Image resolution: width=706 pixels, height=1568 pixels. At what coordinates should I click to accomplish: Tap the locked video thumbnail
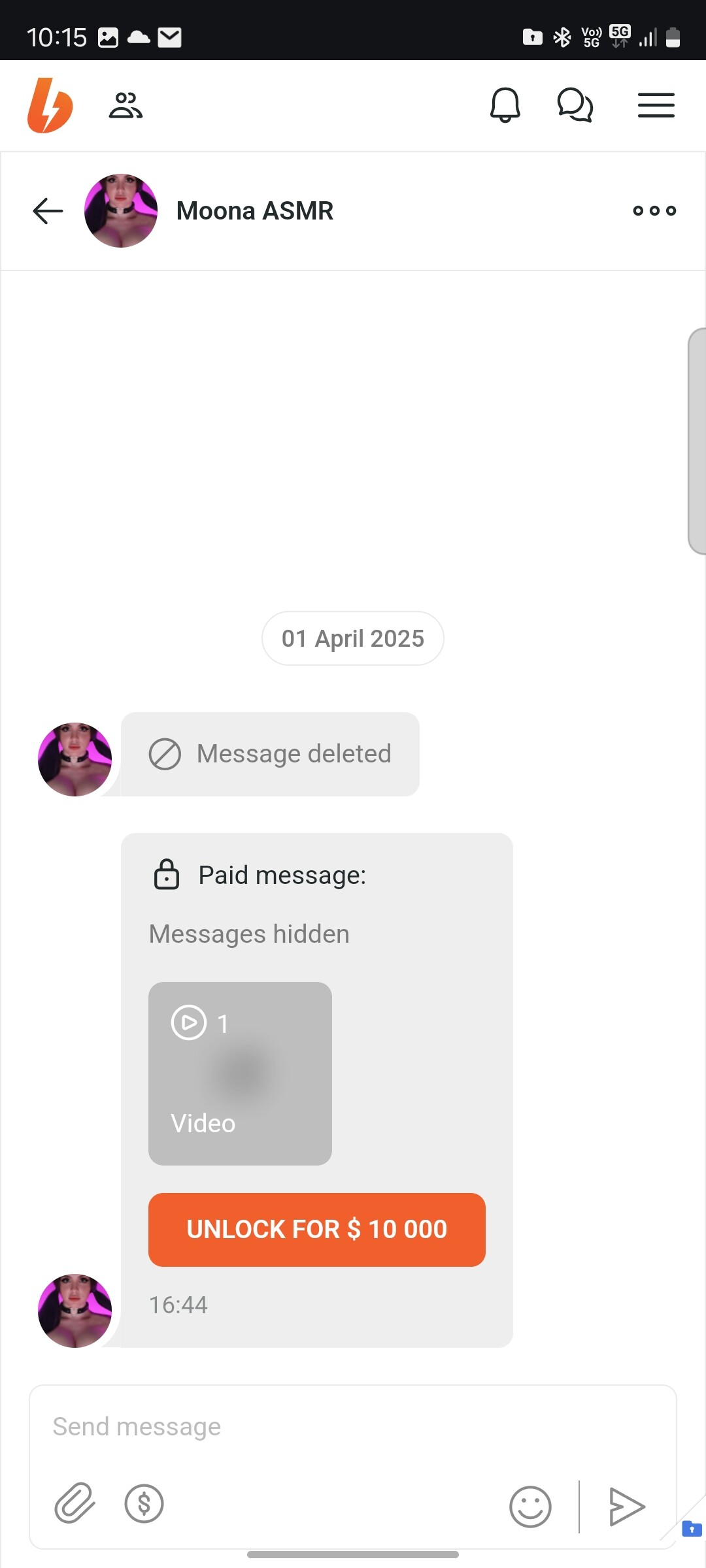tap(240, 1073)
